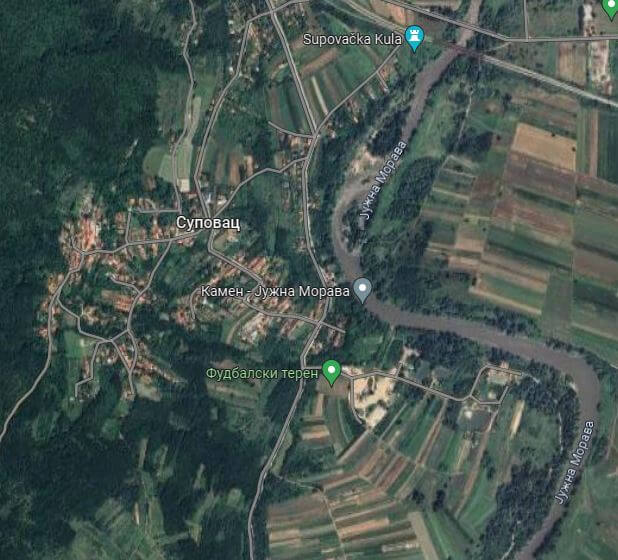618x560 pixels.
Task: Tap the Фудбалски терен green pin
Action: pyautogui.click(x=332, y=372)
